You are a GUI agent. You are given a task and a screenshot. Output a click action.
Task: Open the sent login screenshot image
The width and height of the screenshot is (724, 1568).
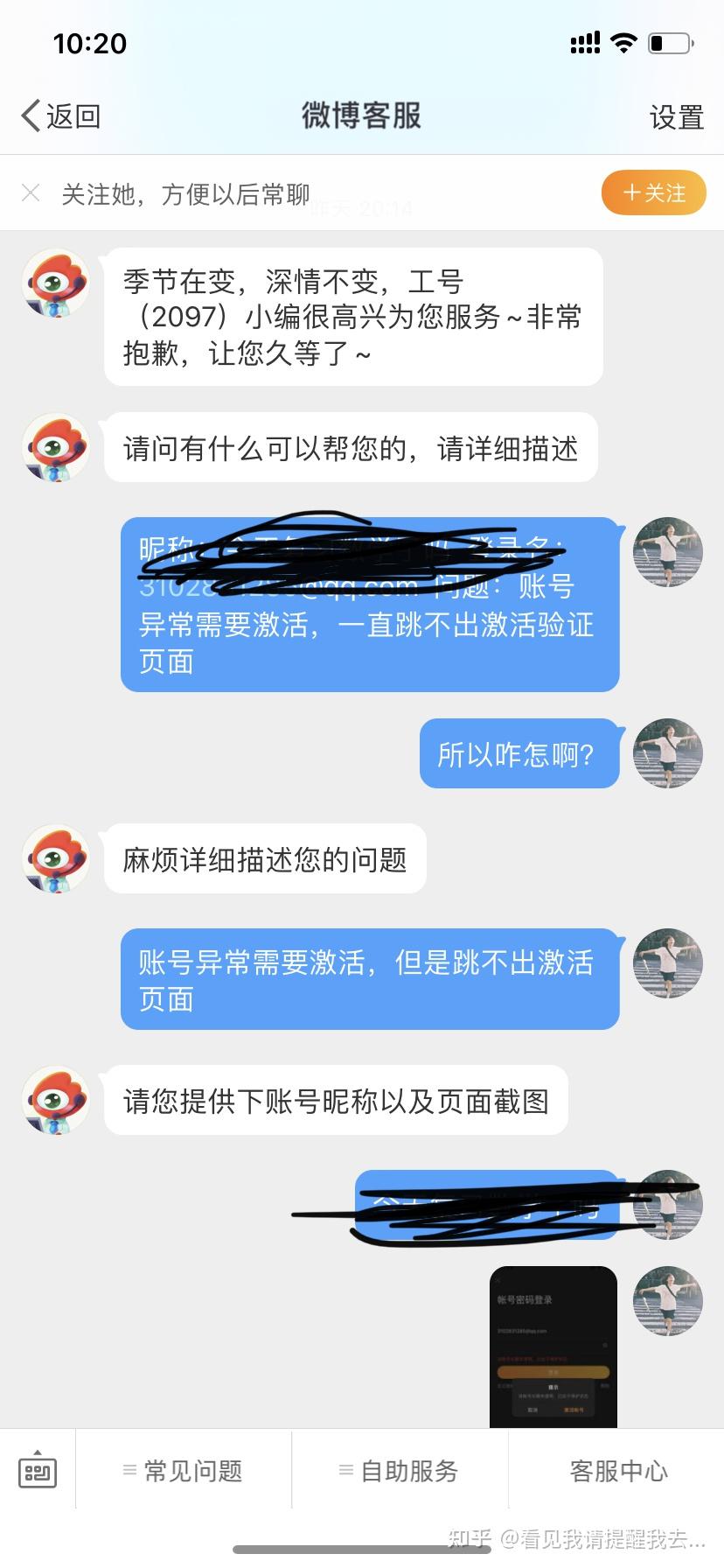[x=553, y=1347]
